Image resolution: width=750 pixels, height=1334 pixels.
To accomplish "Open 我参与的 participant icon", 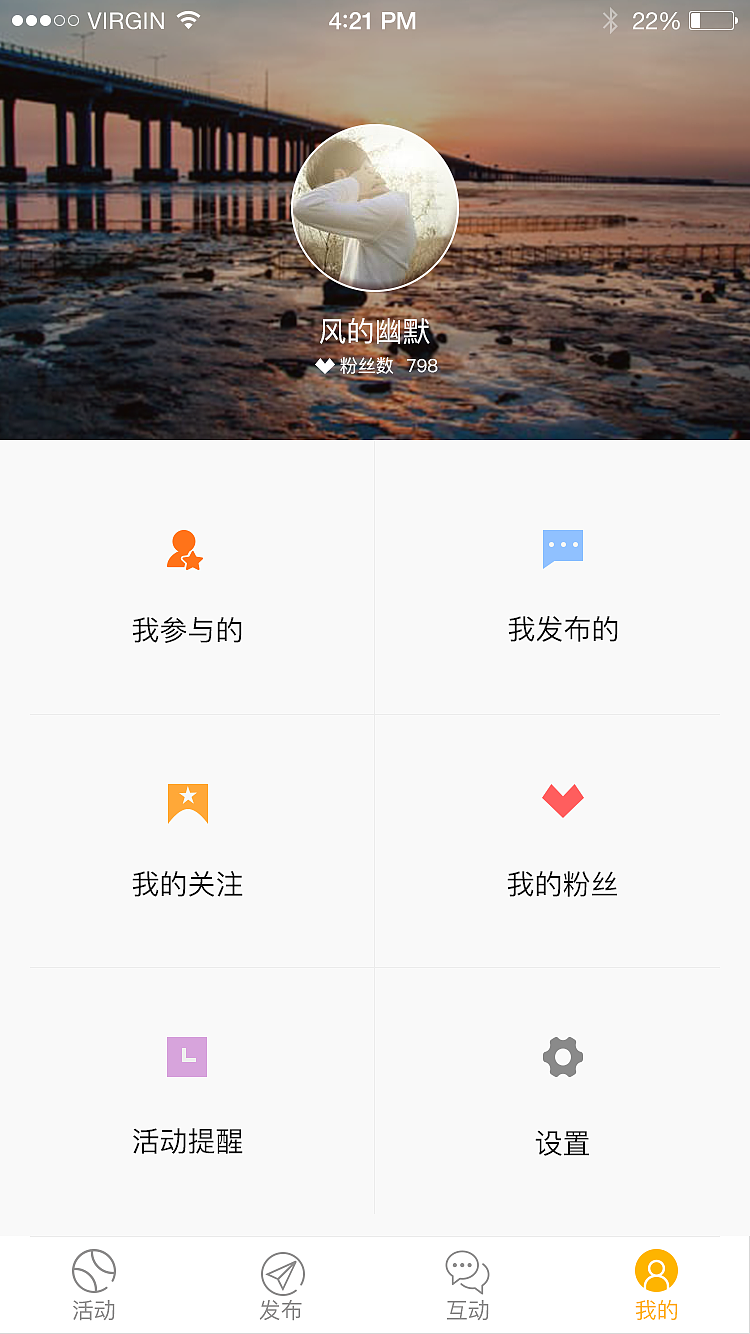I will click(x=186, y=548).
